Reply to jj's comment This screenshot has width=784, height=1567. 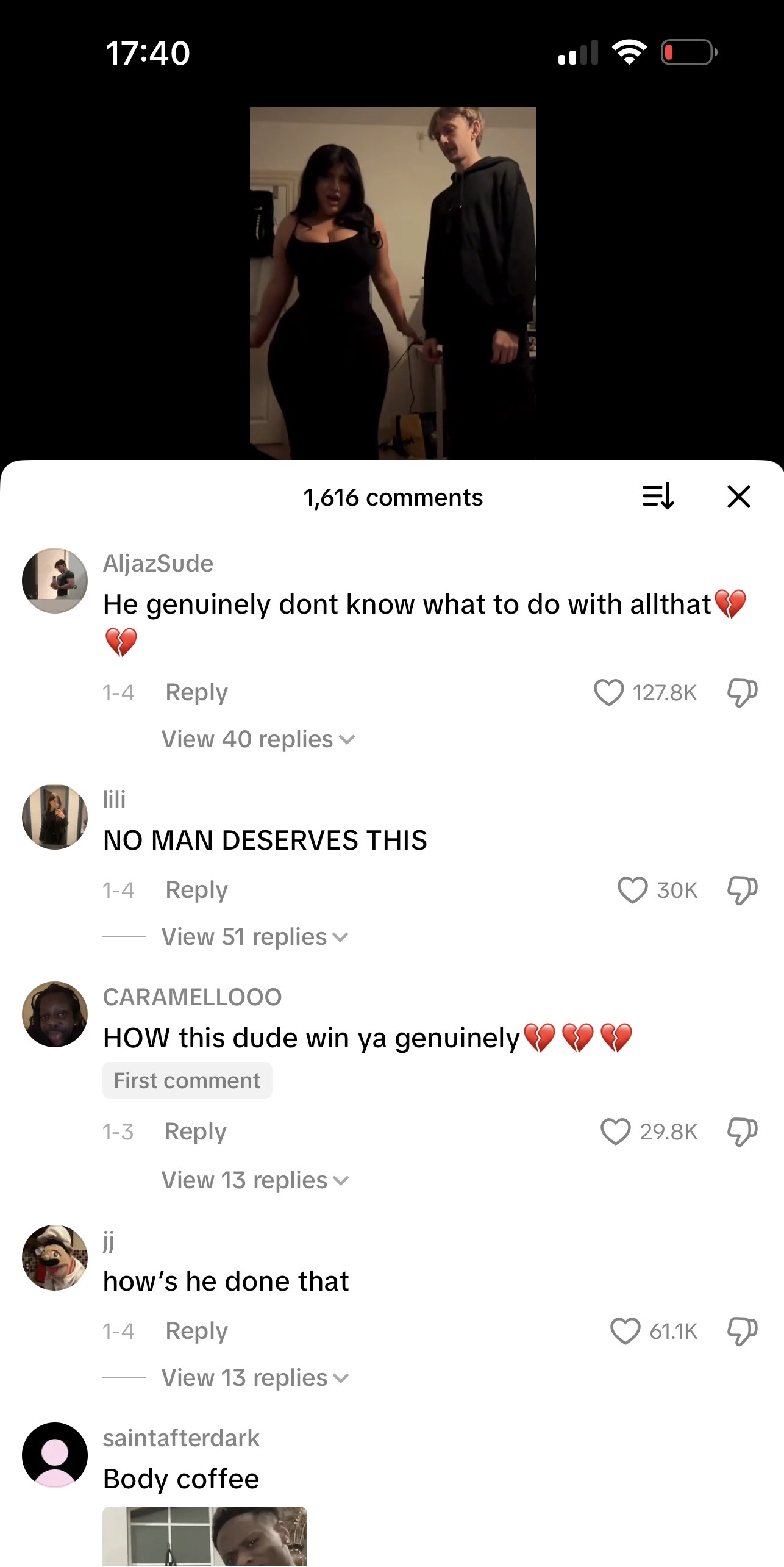coord(196,1331)
